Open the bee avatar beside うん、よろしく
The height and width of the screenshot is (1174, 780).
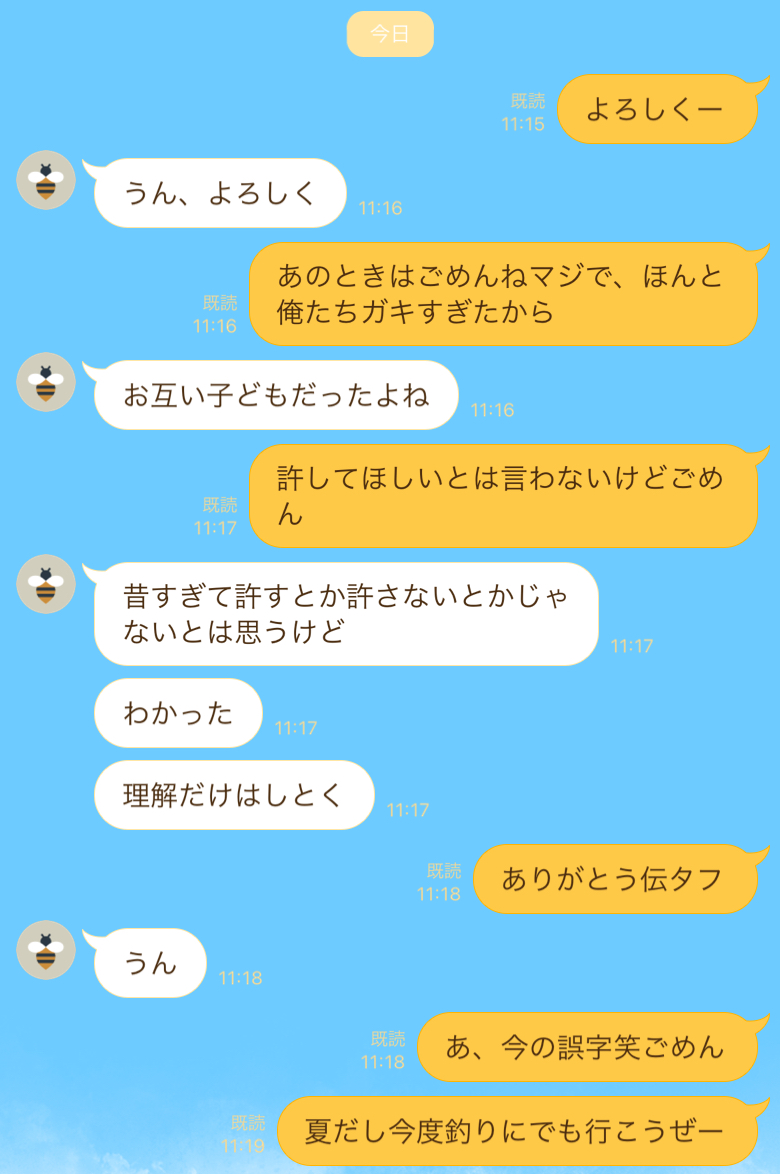[x=46, y=180]
